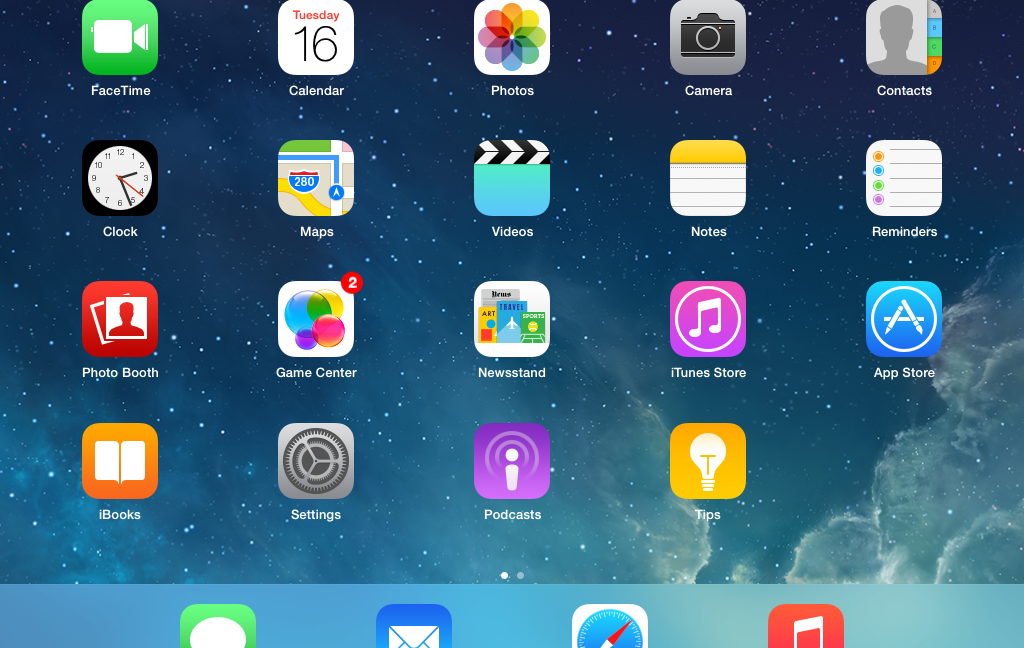Viewport: 1024px width, 648px height.
Task: Open the Contacts app
Action: tap(904, 38)
